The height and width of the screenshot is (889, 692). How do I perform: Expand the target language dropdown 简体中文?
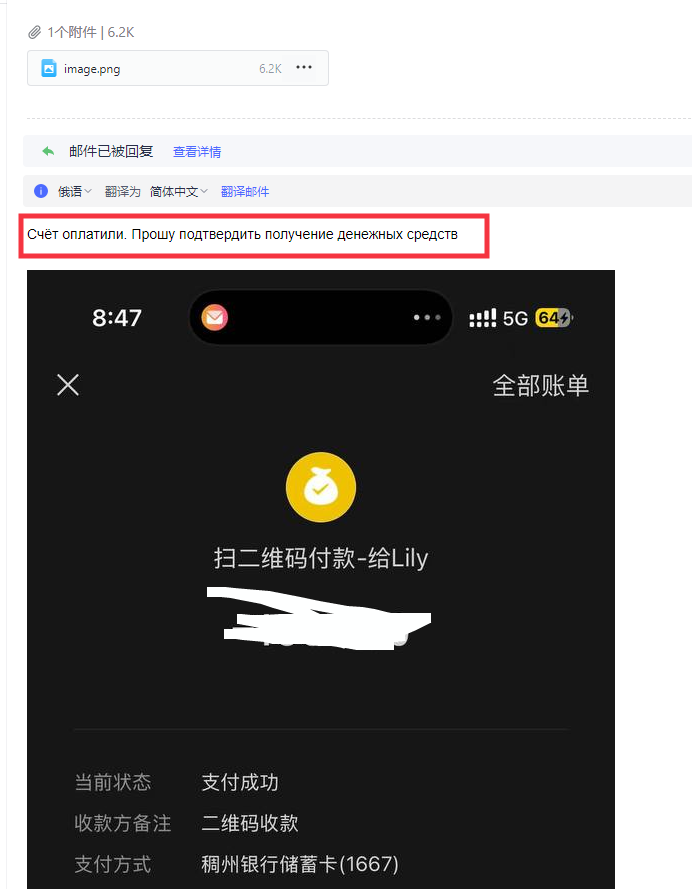(x=179, y=191)
